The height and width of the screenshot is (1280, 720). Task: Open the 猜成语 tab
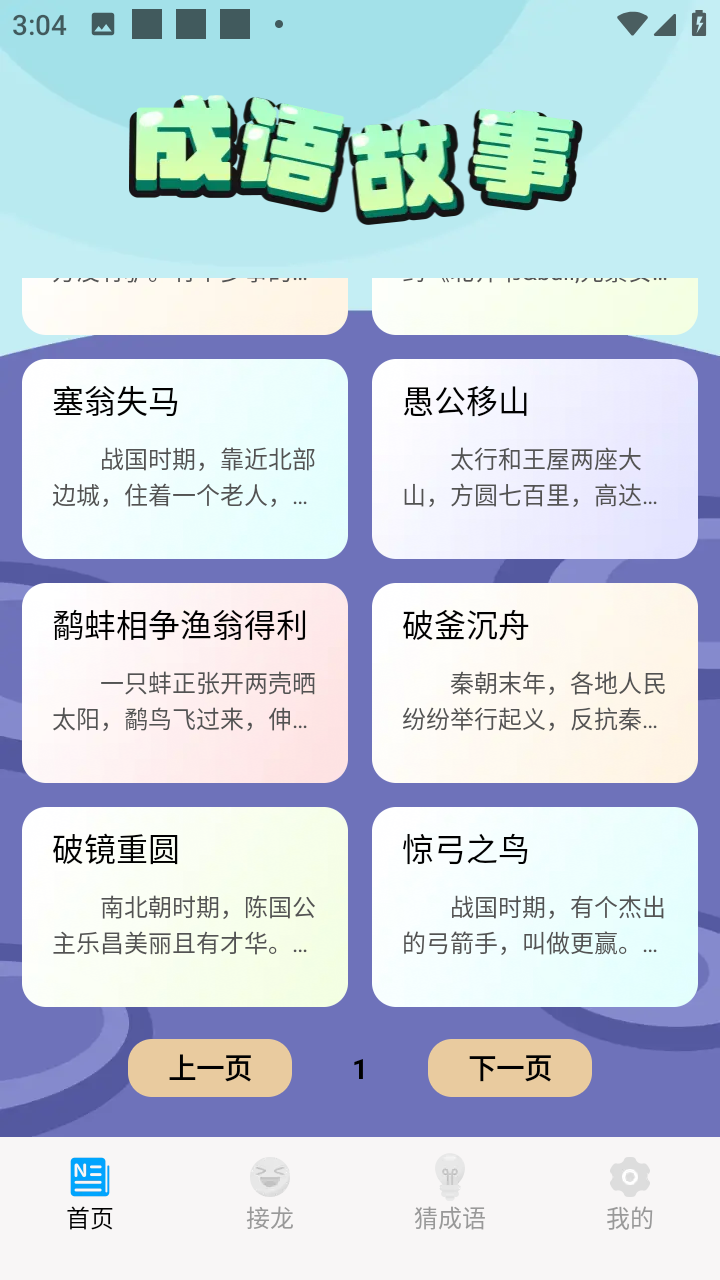coord(450,1195)
